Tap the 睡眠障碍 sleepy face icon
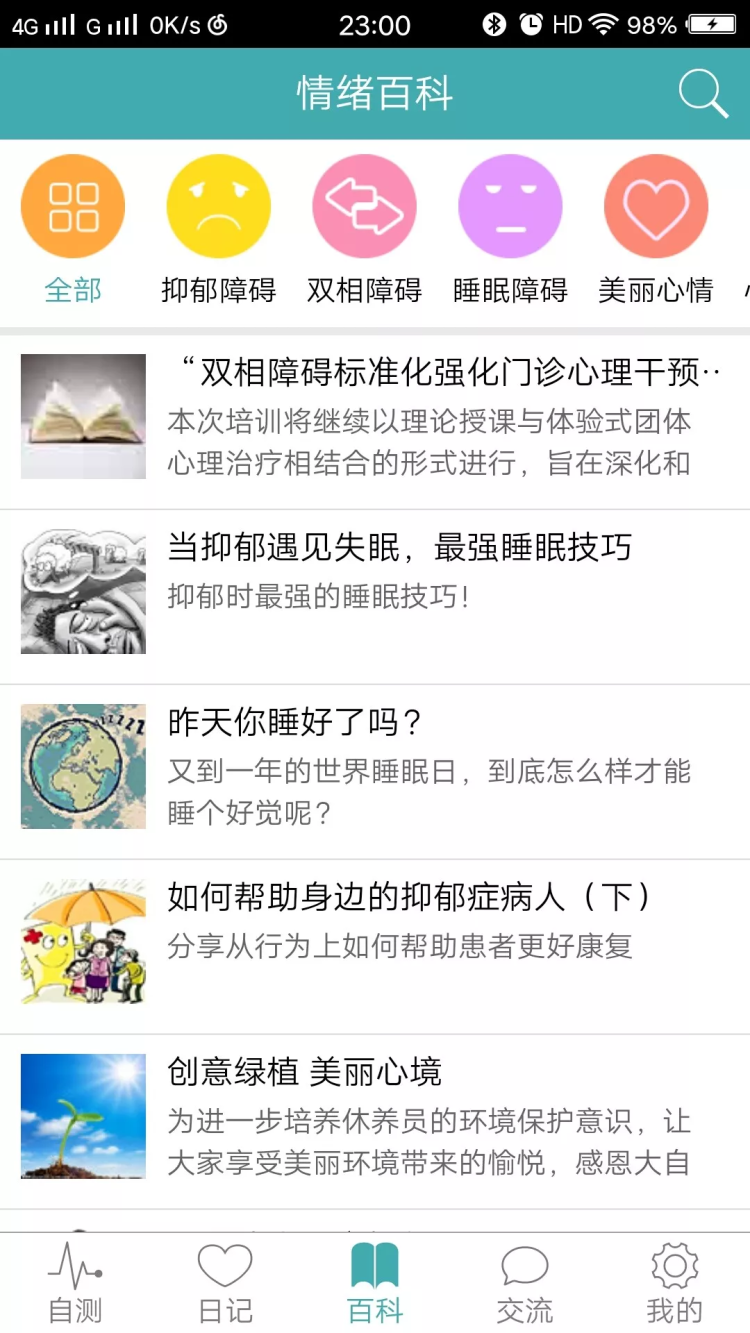Viewport: 750px width, 1333px height. 510,204
